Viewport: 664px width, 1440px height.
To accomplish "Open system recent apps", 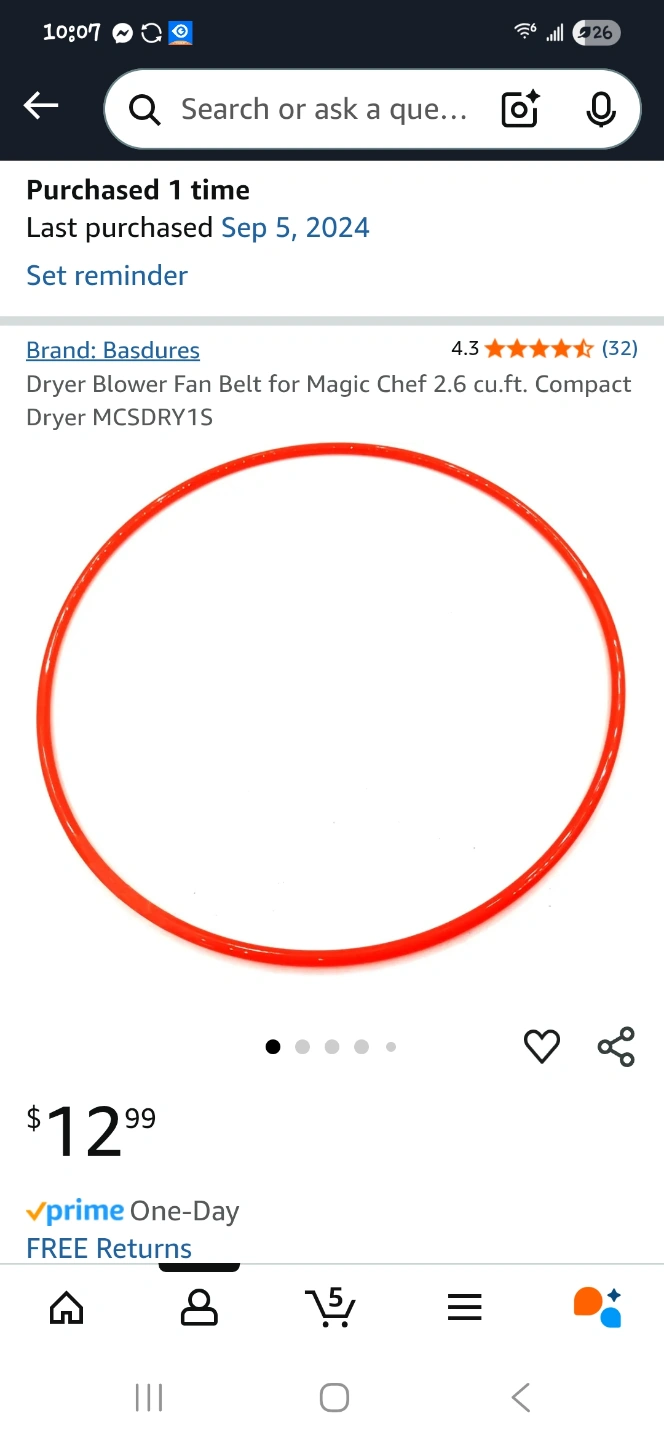I will tap(149, 1397).
